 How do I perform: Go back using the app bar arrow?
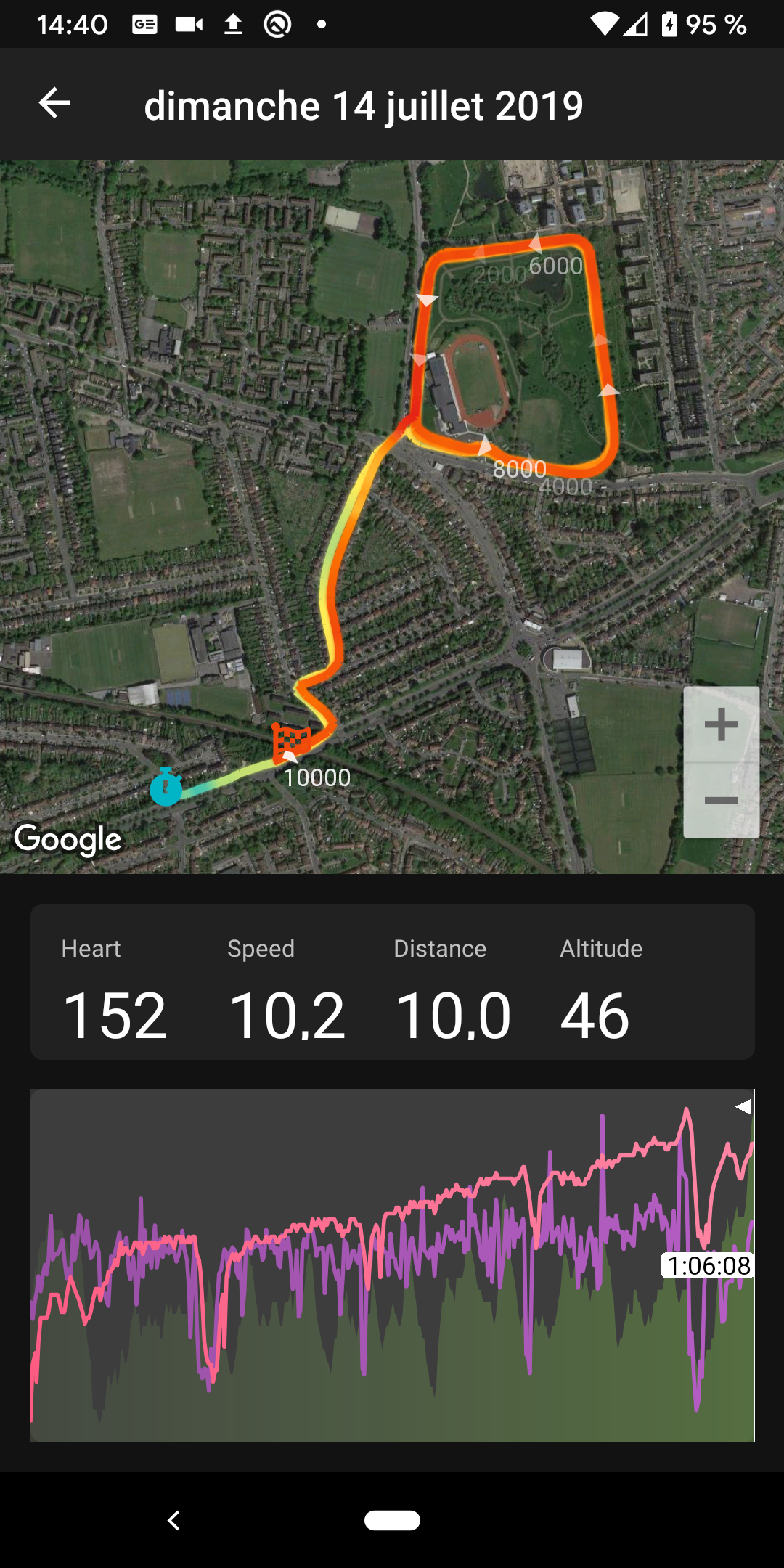[55, 103]
